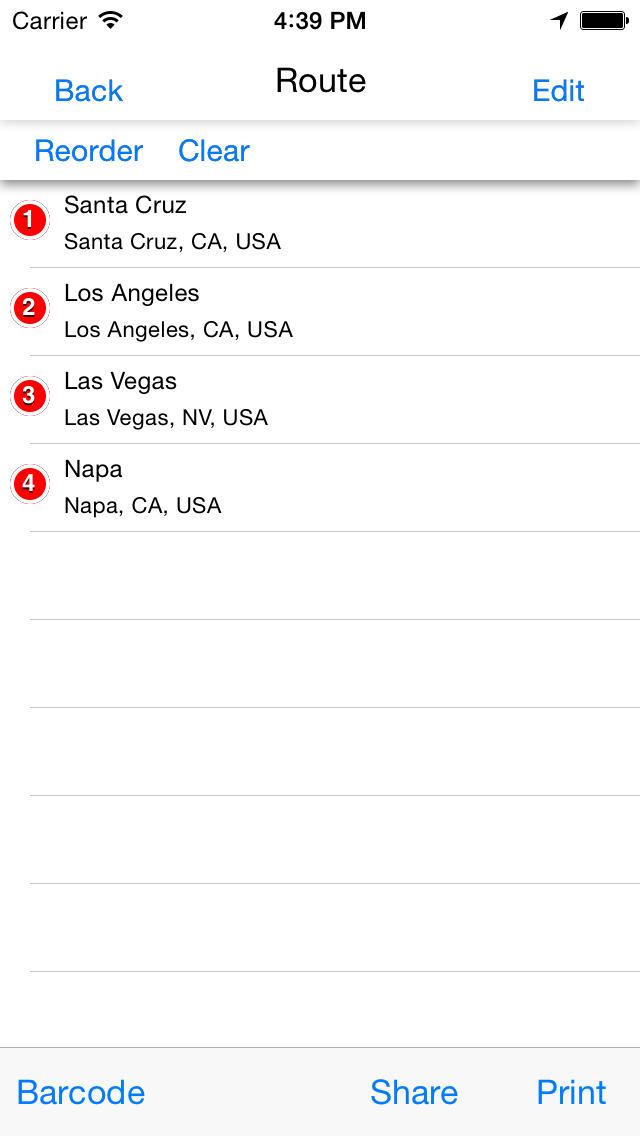Viewport: 640px width, 1136px height.
Task: View the Napa stop details
Action: (320, 488)
